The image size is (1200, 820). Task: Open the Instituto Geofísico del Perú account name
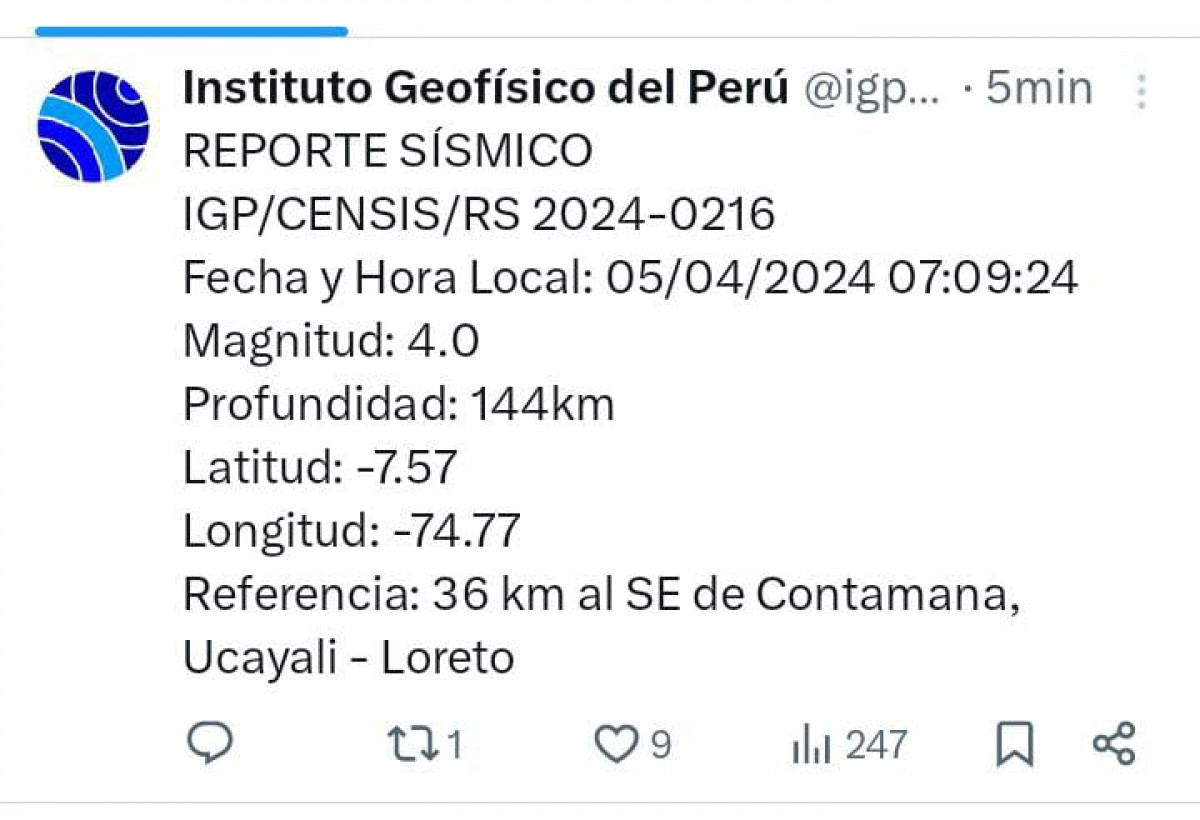coord(485,88)
